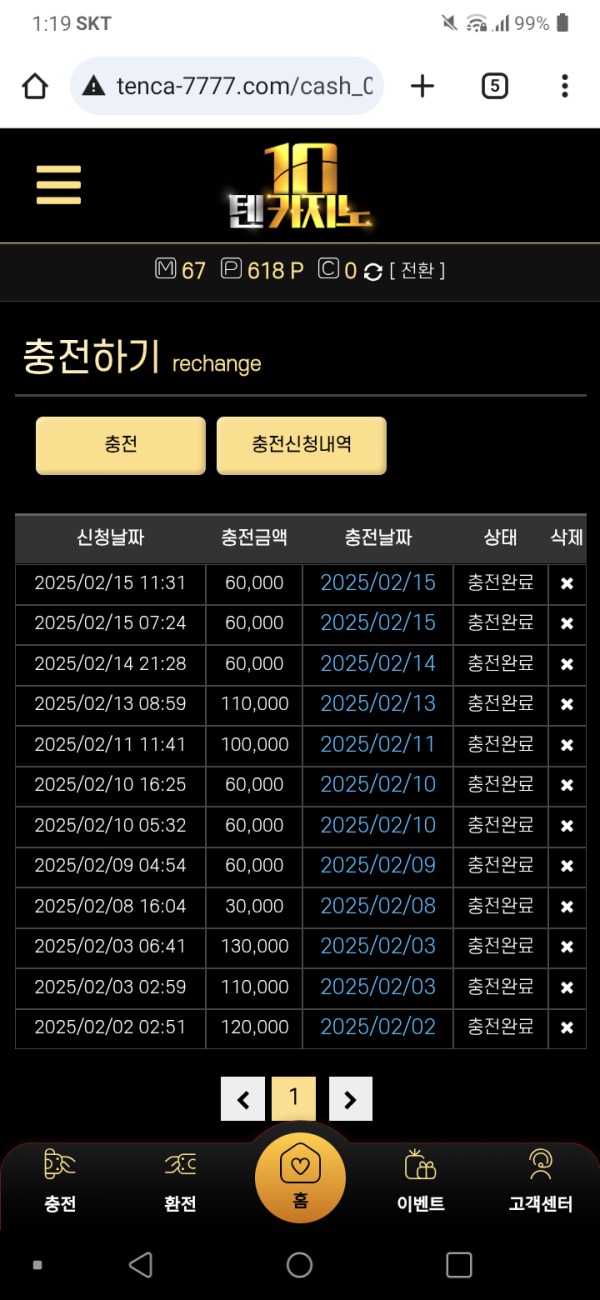Open a new browser tab
The width and height of the screenshot is (600, 1300).
click(423, 87)
